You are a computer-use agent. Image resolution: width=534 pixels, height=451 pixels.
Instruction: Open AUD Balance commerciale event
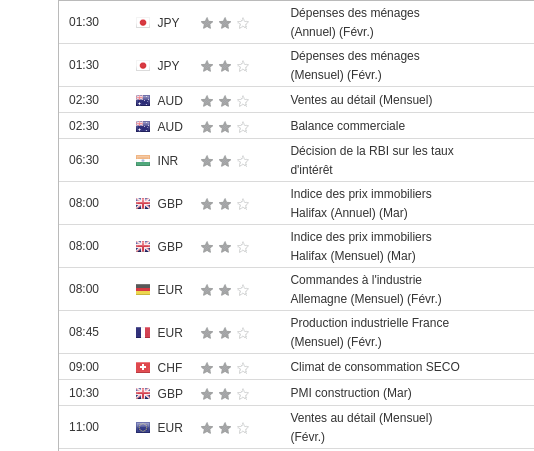[347, 126]
